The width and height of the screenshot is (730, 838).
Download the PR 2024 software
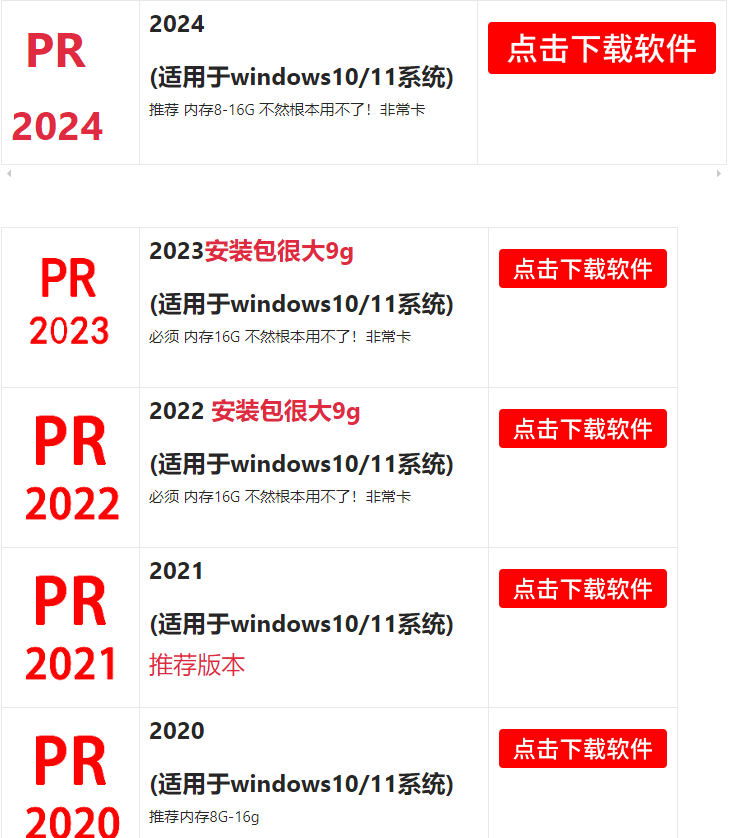pos(601,48)
